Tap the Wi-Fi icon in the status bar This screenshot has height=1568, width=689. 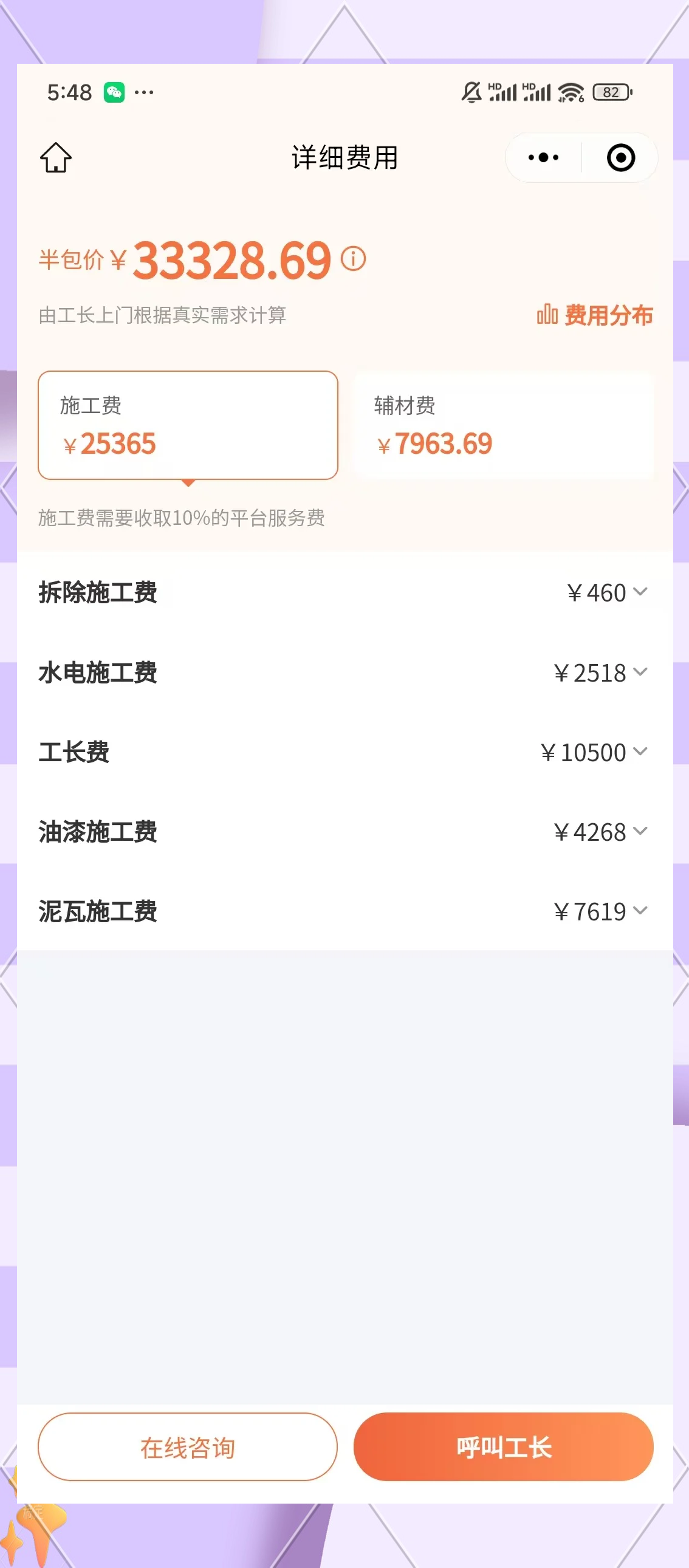click(x=570, y=91)
